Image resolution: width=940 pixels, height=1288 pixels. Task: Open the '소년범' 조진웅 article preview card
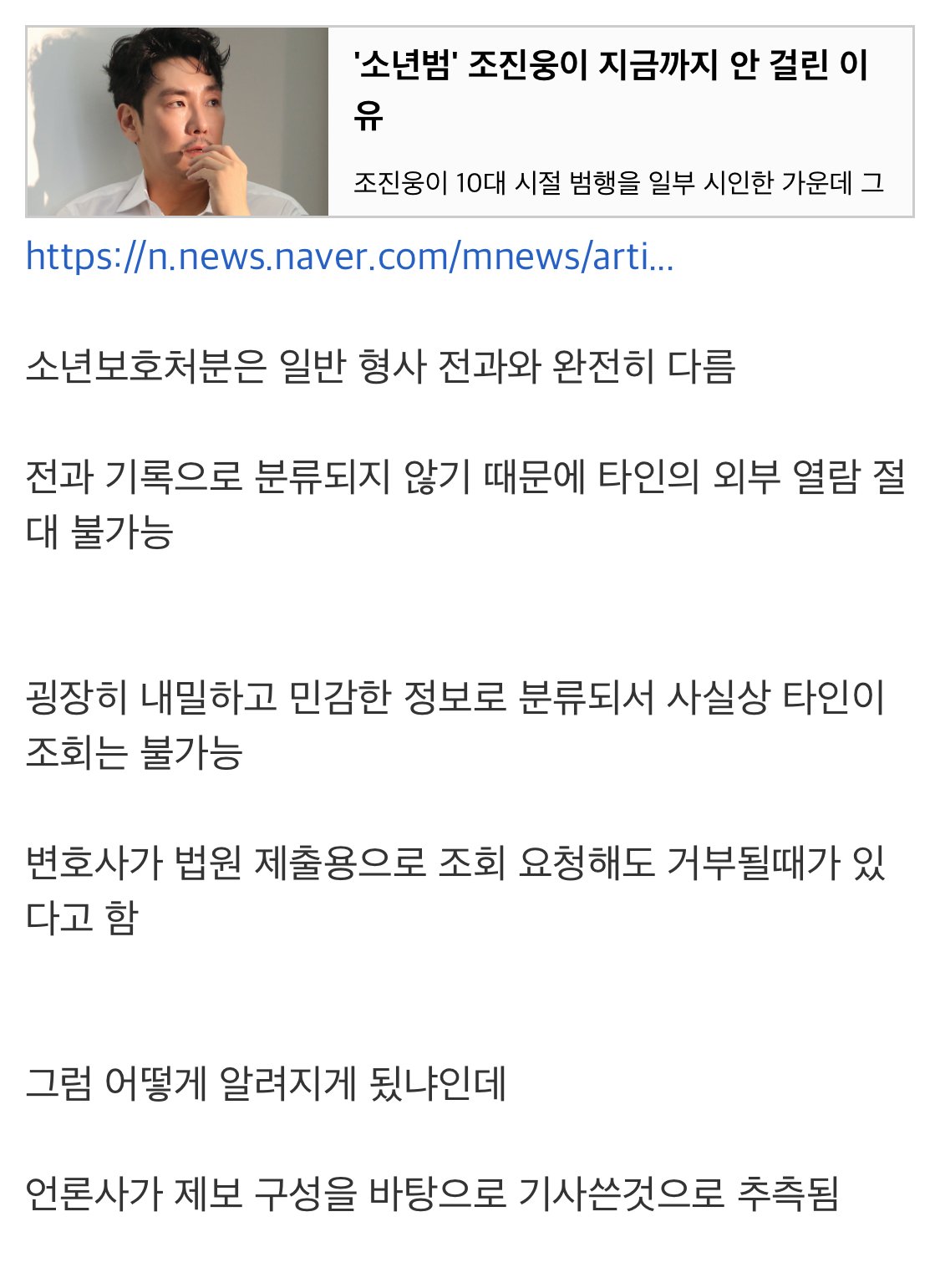click(614, 89)
